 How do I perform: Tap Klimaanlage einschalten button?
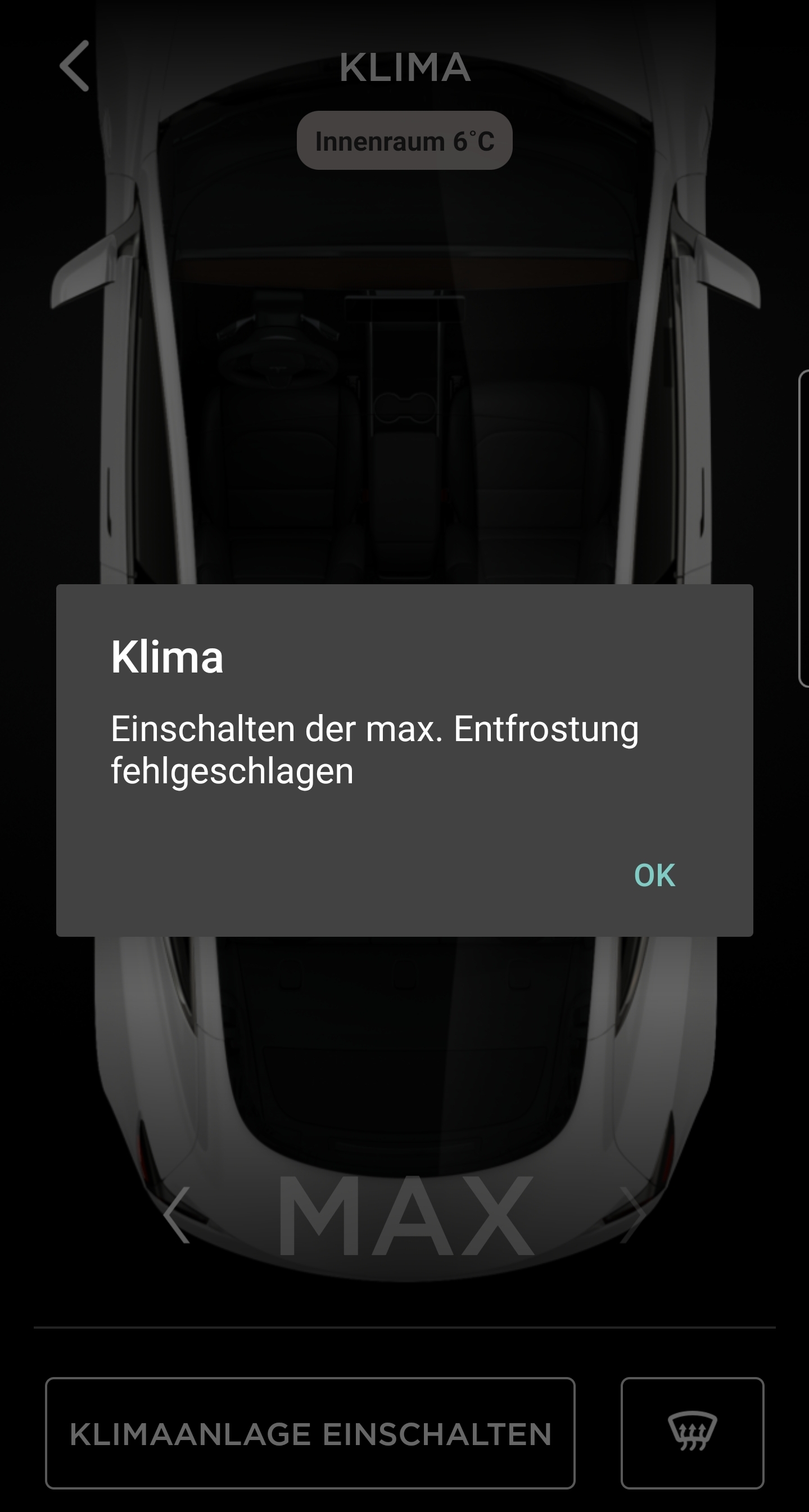click(x=310, y=1433)
